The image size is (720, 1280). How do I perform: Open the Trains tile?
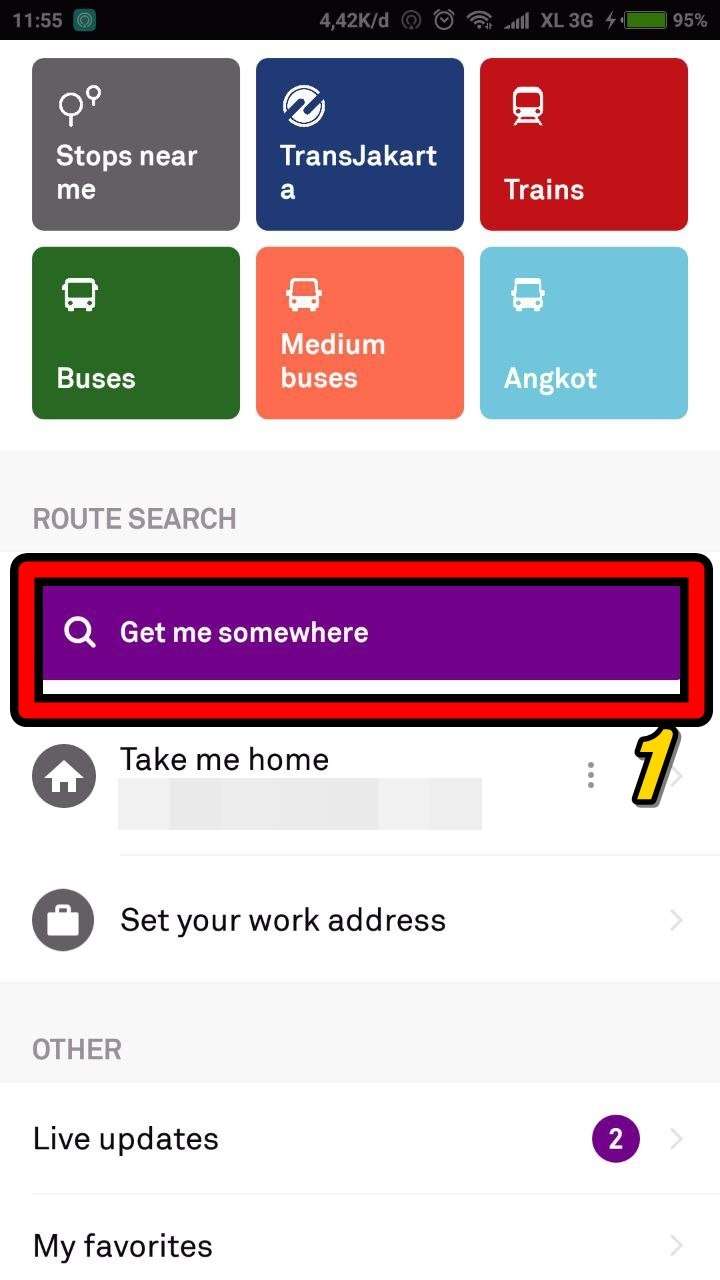(584, 144)
